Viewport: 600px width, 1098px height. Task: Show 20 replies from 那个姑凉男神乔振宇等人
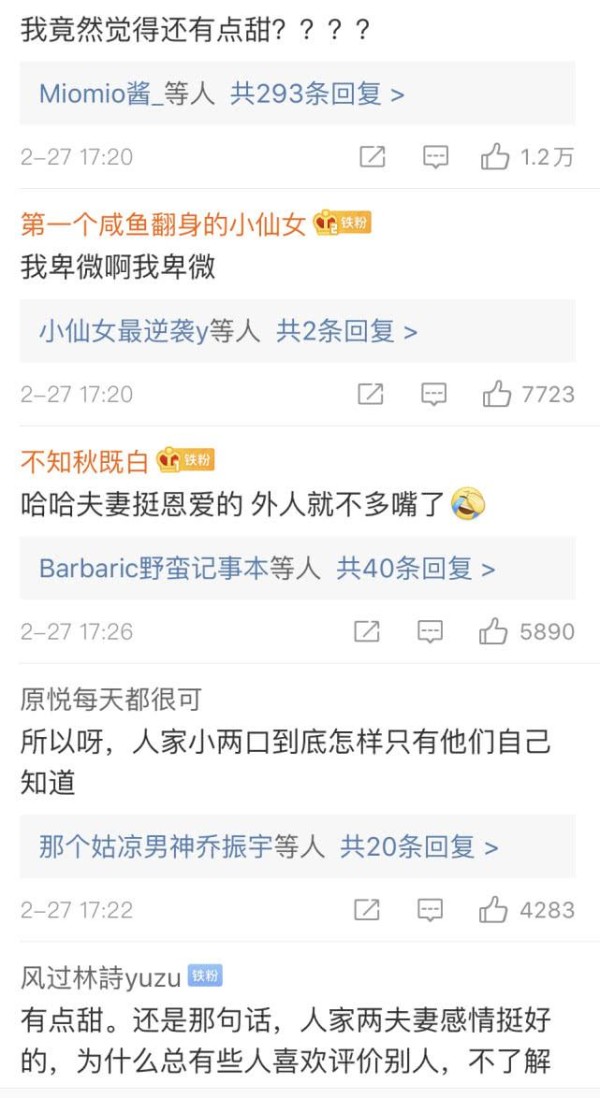point(297,847)
